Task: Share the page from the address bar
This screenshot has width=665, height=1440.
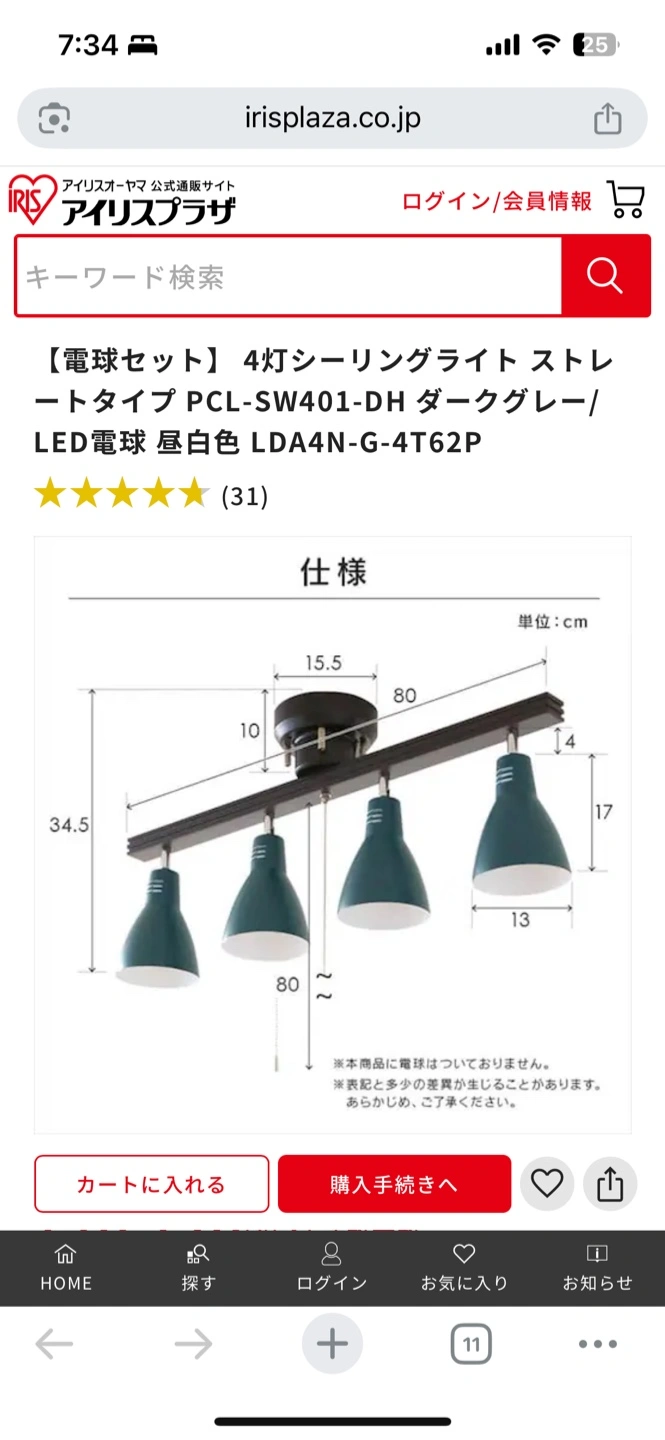Action: click(x=607, y=118)
